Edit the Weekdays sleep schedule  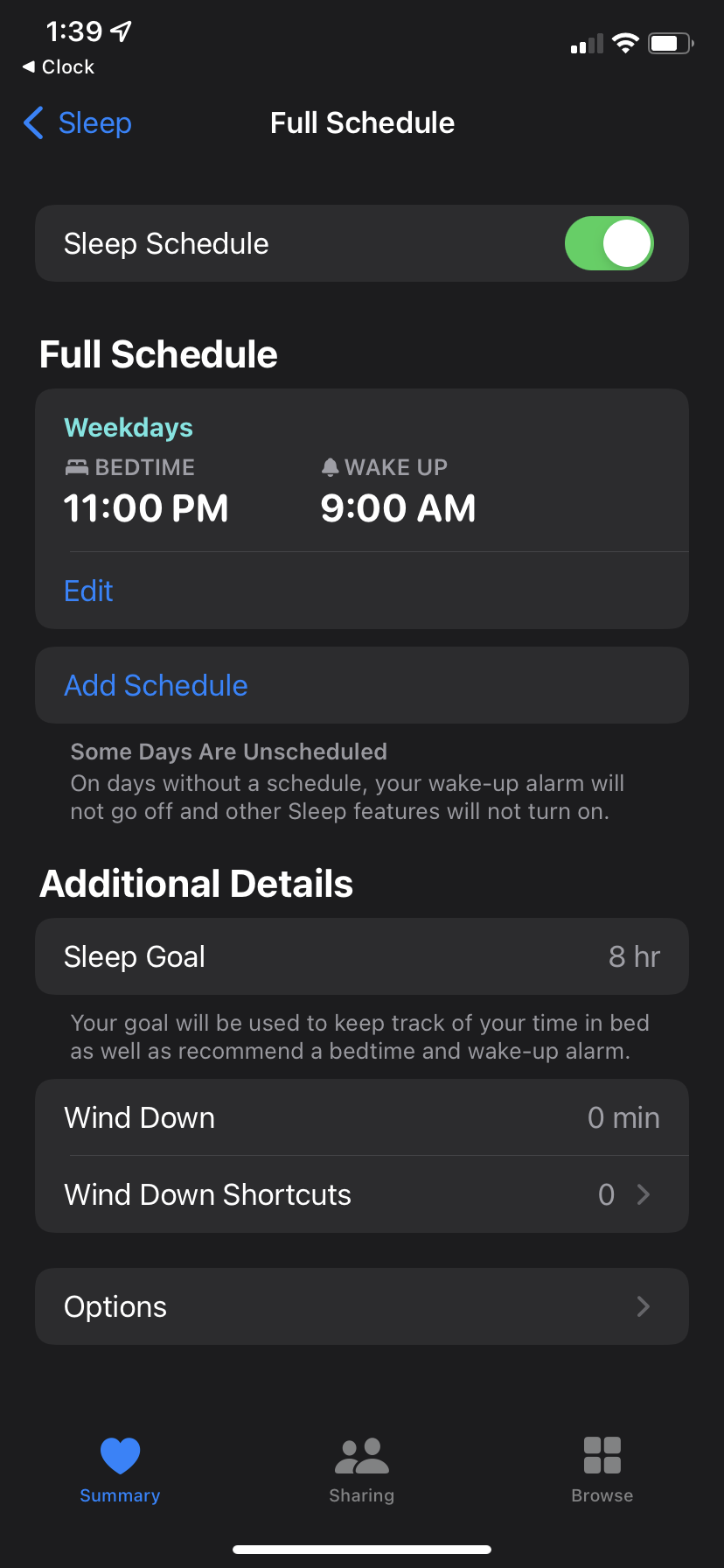point(88,591)
